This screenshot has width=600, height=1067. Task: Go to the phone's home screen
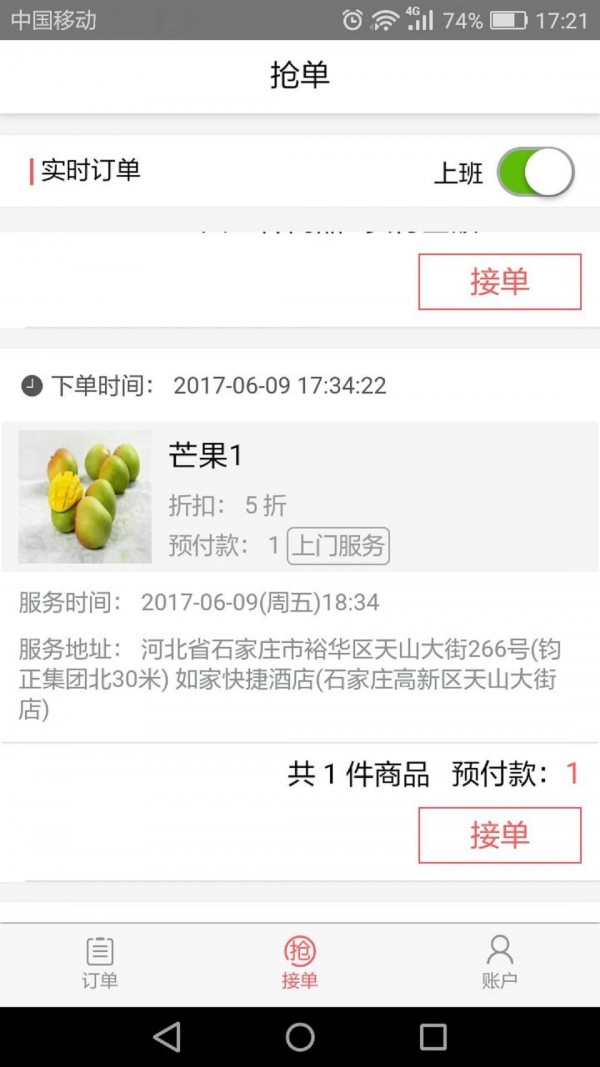300,1037
